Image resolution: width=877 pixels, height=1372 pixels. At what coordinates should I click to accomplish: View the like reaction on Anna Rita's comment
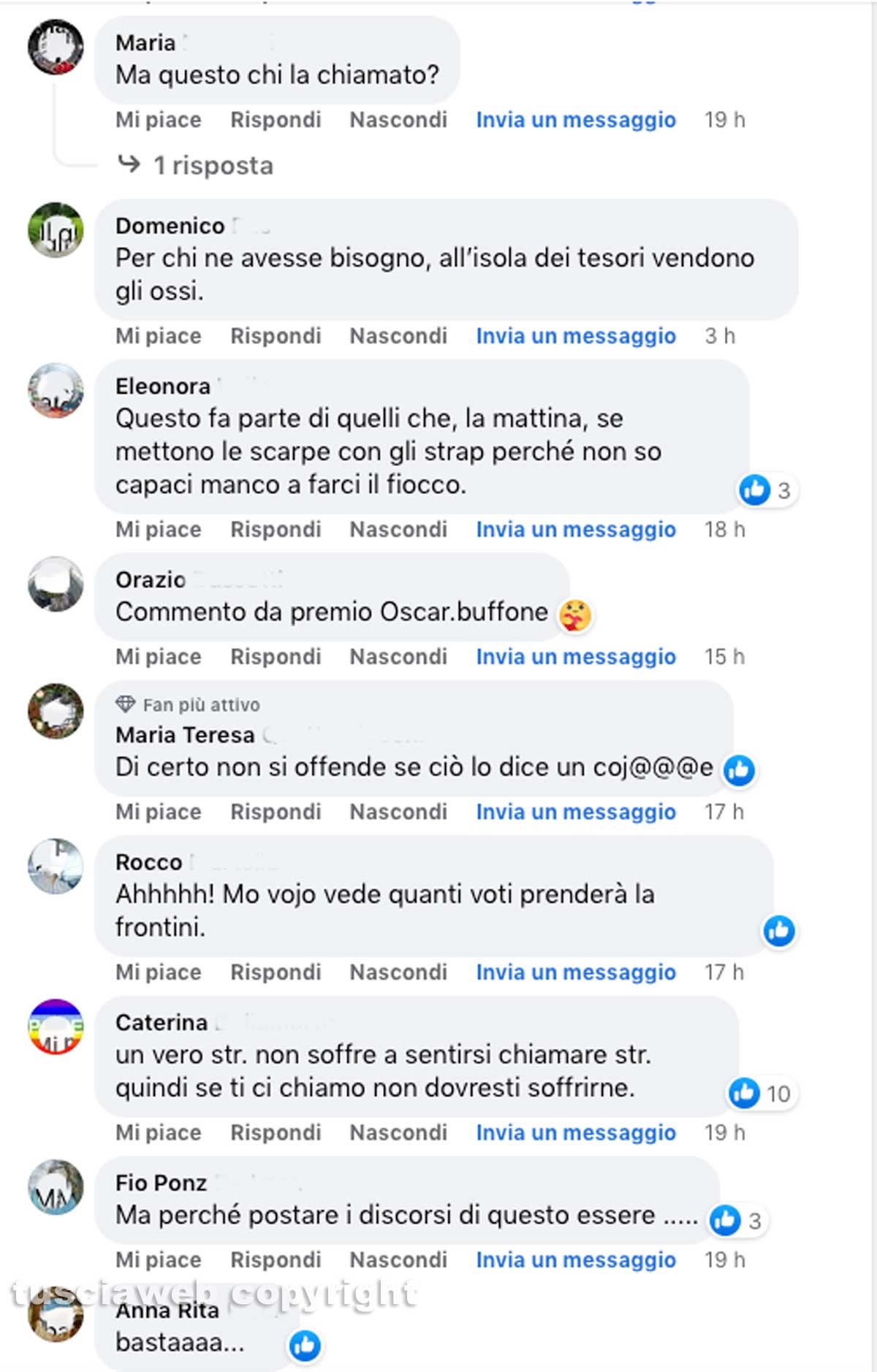(305, 1346)
